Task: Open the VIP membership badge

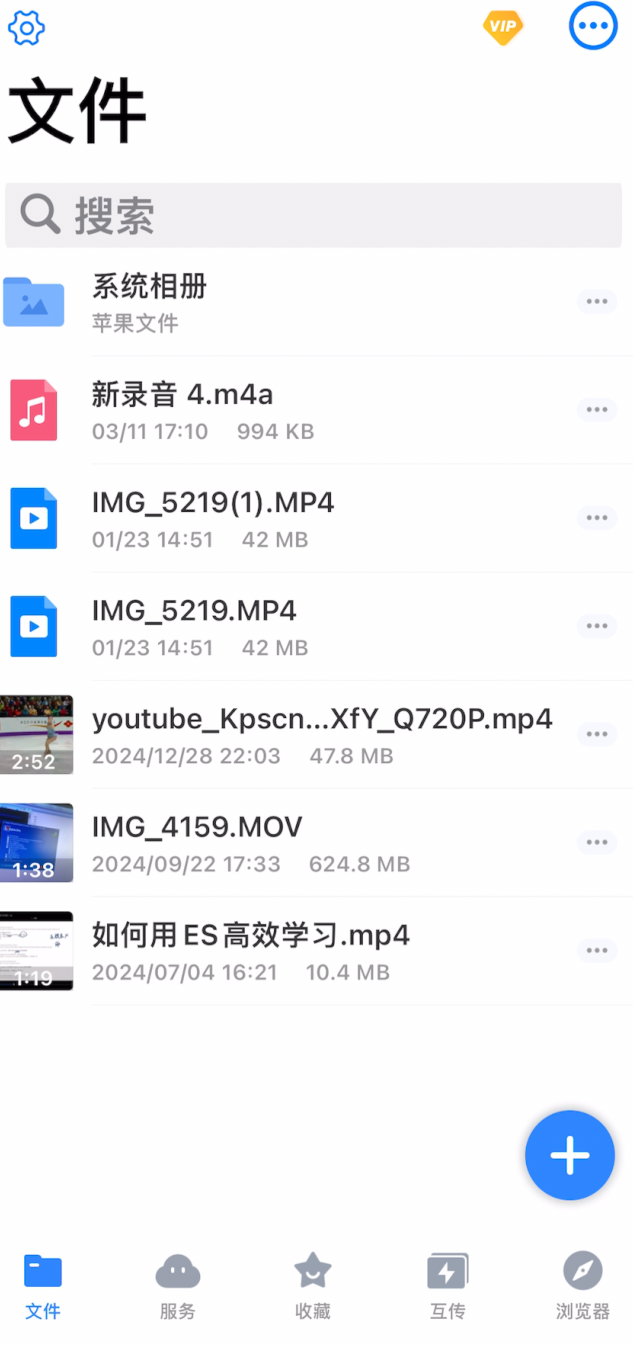Action: 502,27
